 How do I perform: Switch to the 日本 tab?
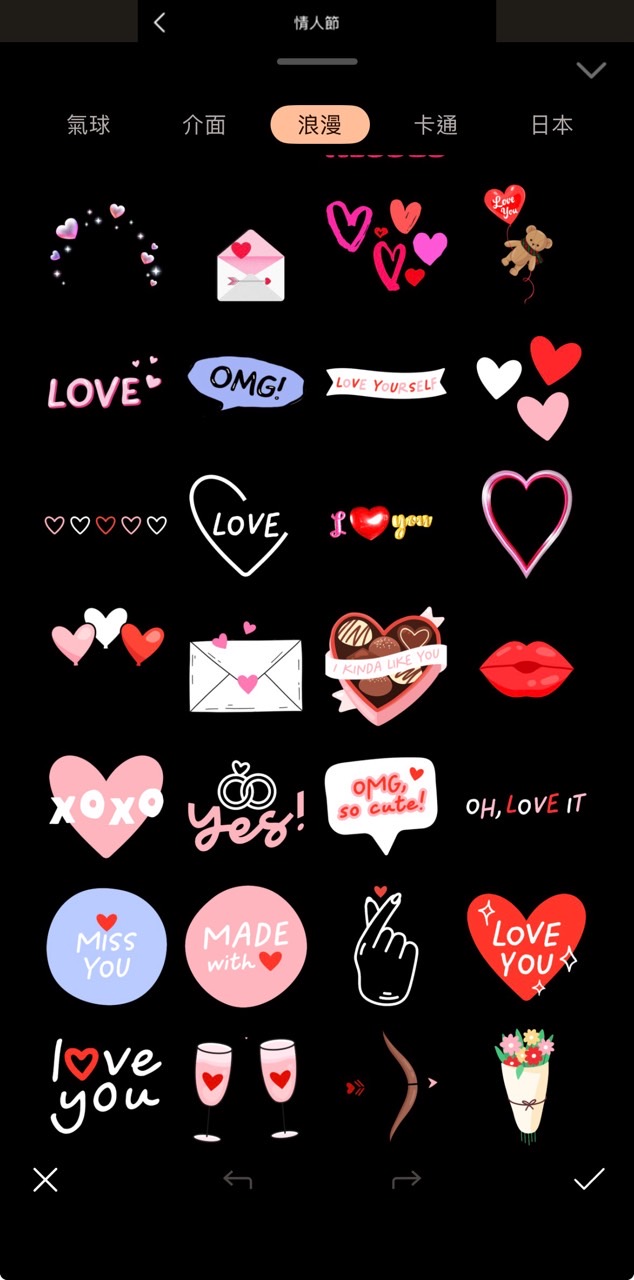[x=551, y=125]
